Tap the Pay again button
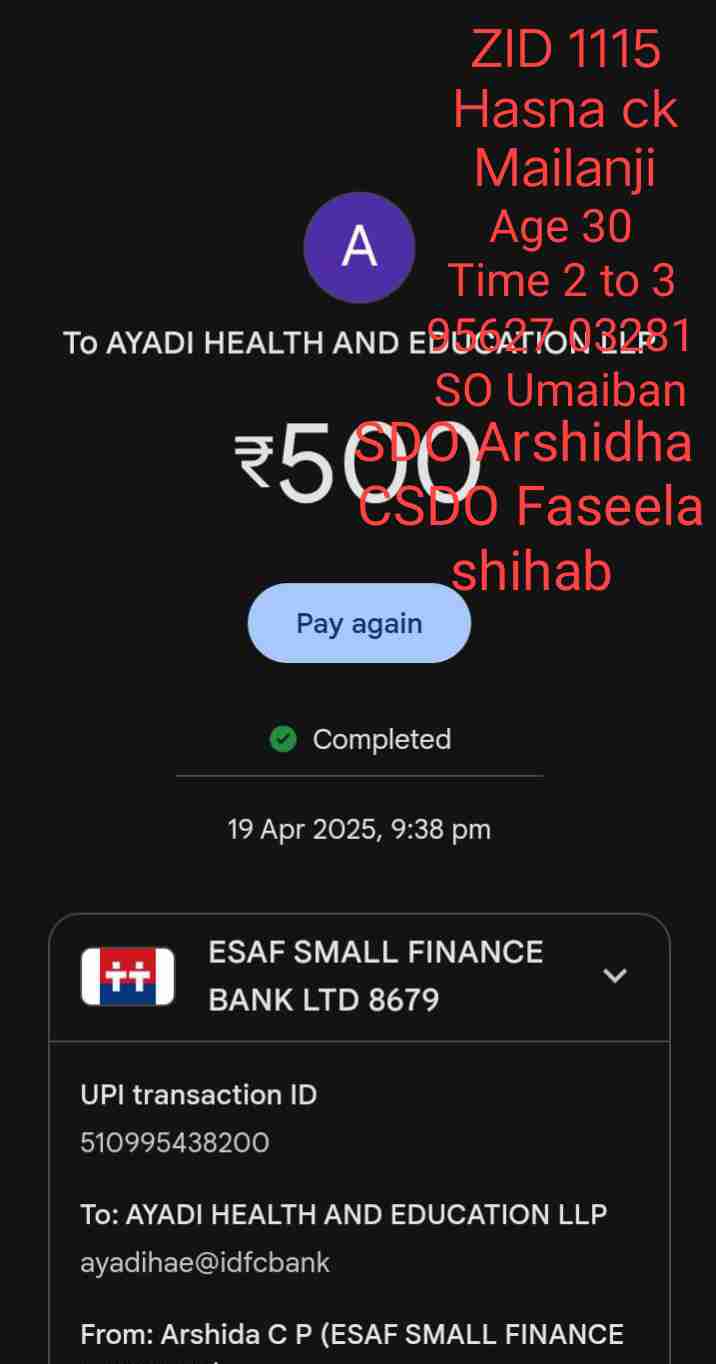This screenshot has width=716, height=1364. tap(359, 623)
